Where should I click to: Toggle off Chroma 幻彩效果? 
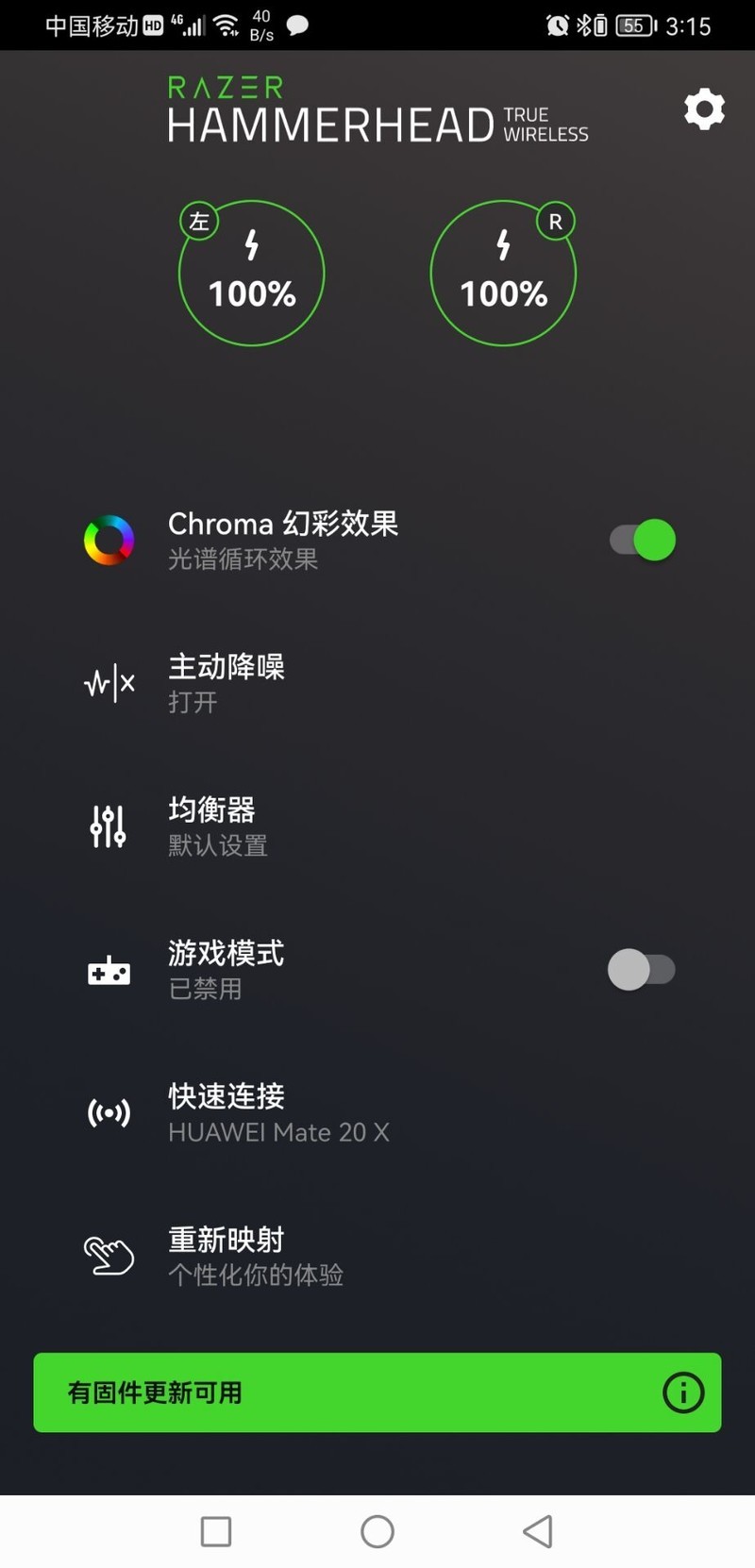[x=642, y=540]
